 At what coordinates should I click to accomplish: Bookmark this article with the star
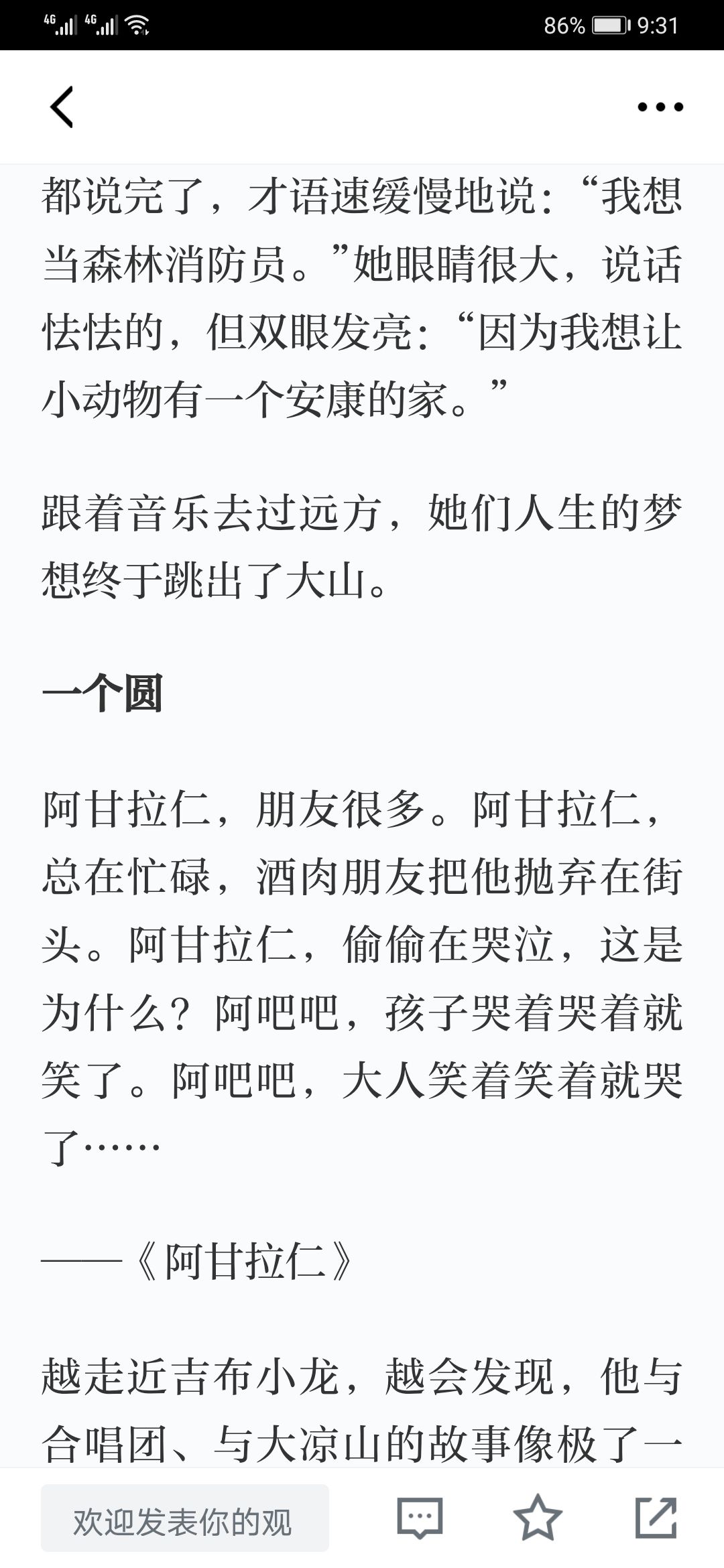[538, 1517]
